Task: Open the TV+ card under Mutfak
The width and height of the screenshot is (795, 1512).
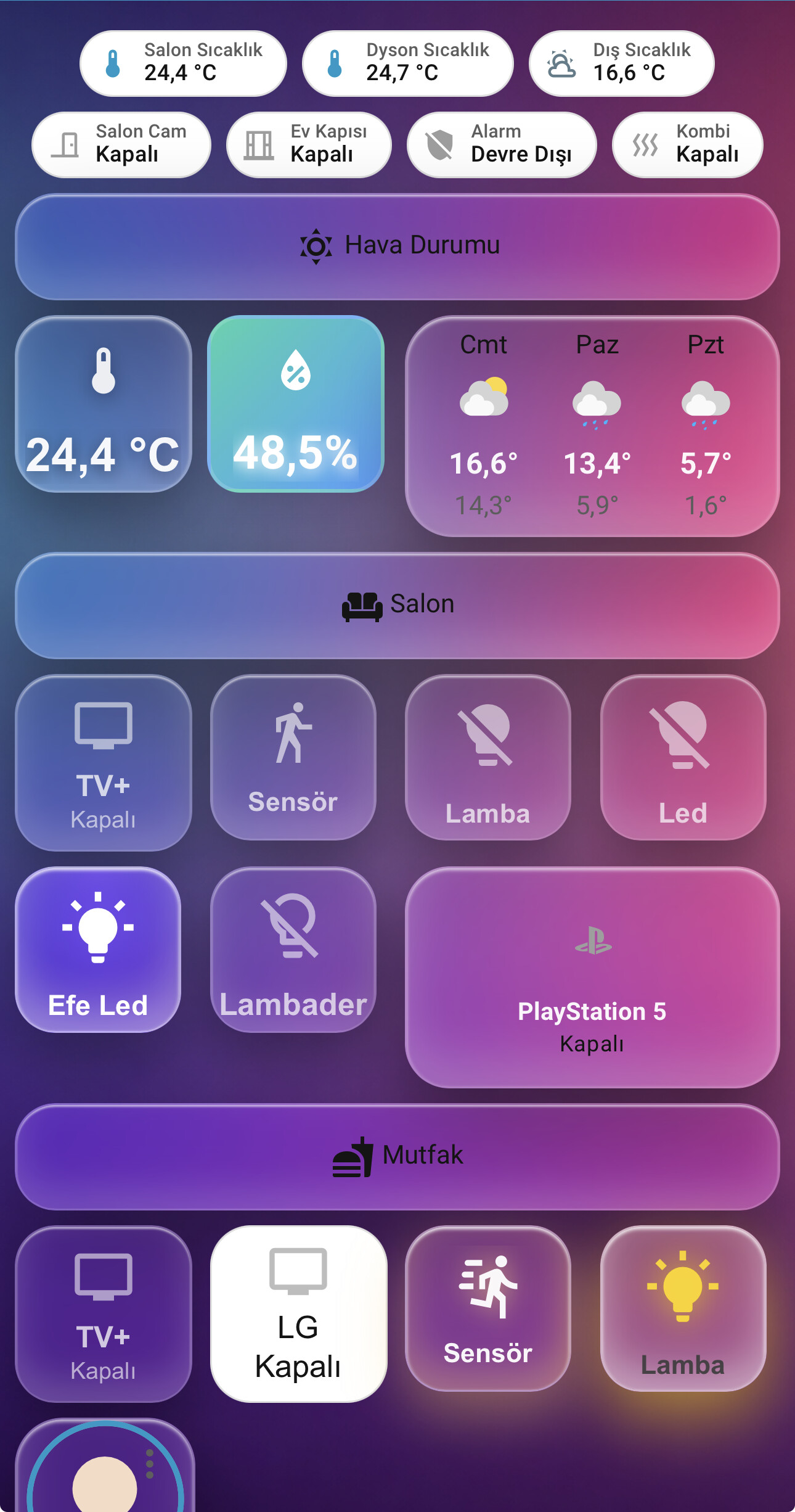Action: (104, 1314)
